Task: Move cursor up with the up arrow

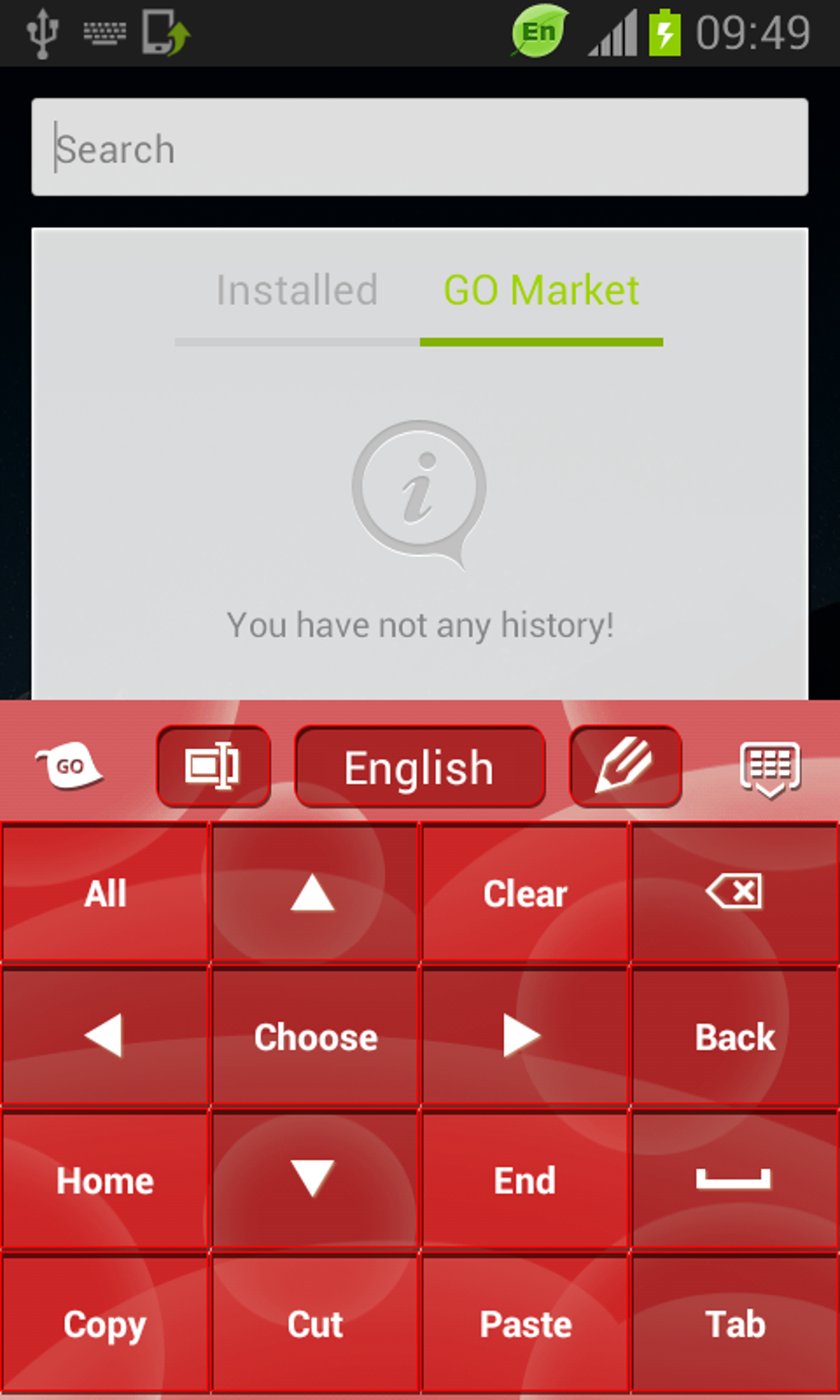Action: (315, 893)
